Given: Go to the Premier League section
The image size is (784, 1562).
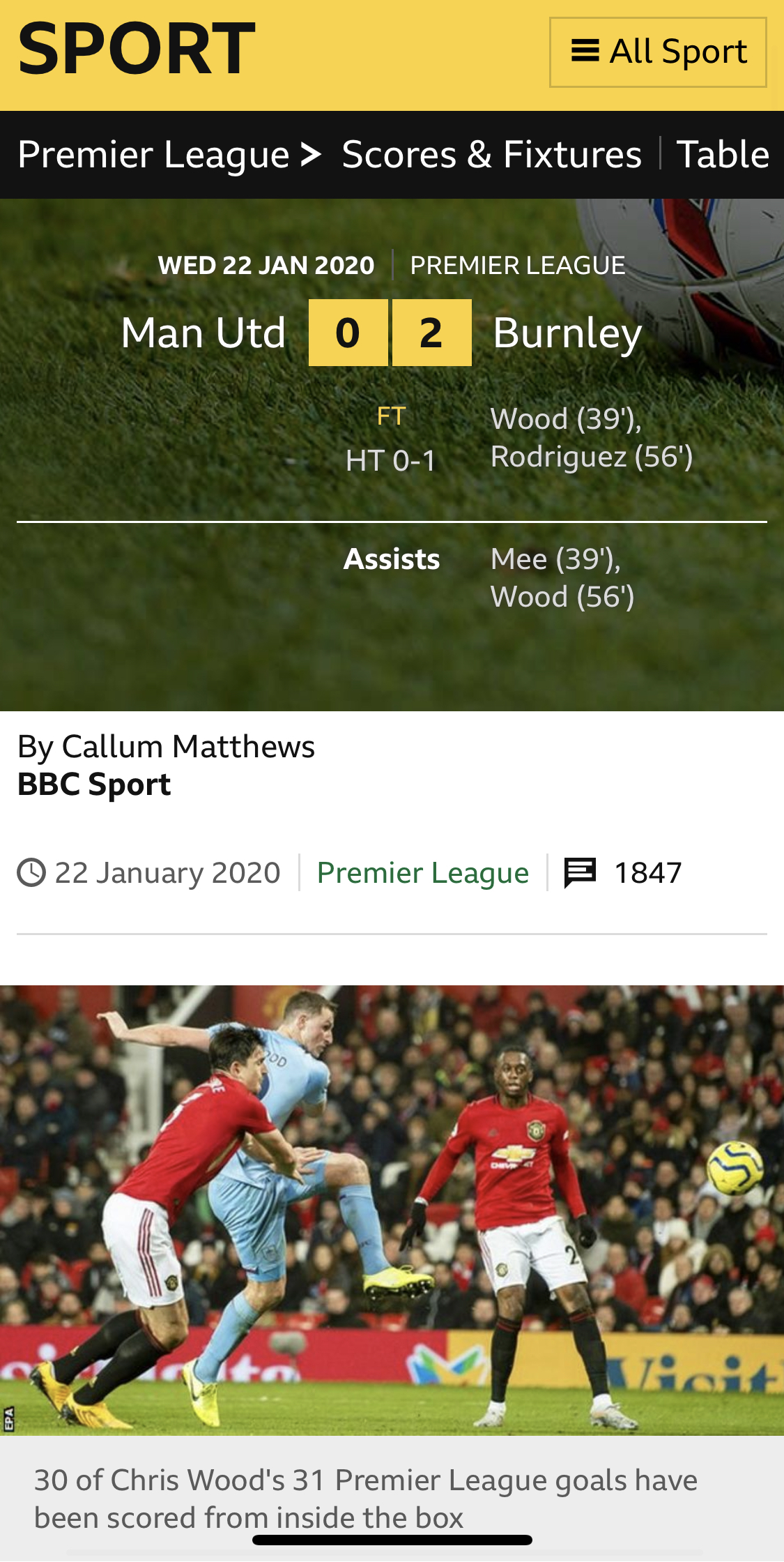Looking at the screenshot, I should [x=153, y=154].
